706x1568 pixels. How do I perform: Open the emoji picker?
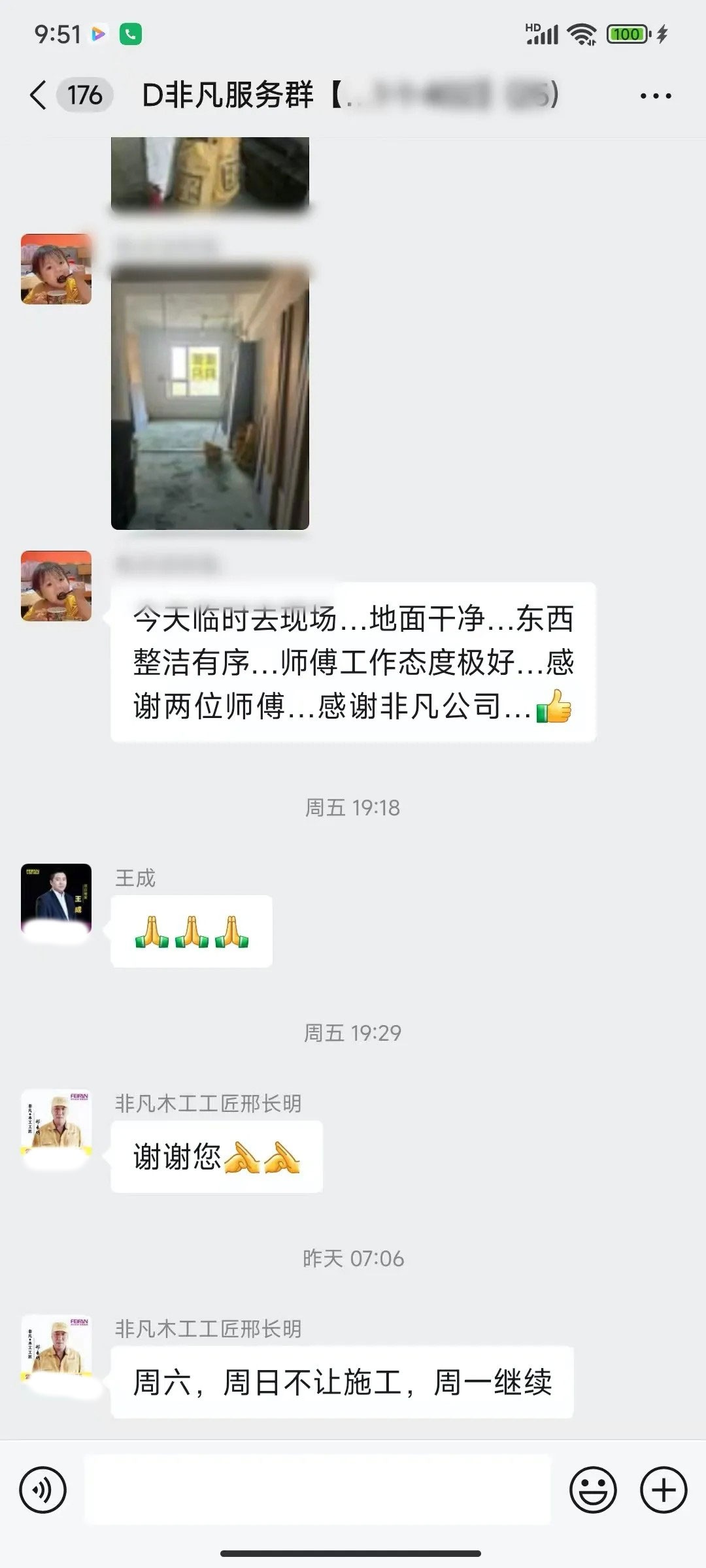click(x=593, y=1490)
